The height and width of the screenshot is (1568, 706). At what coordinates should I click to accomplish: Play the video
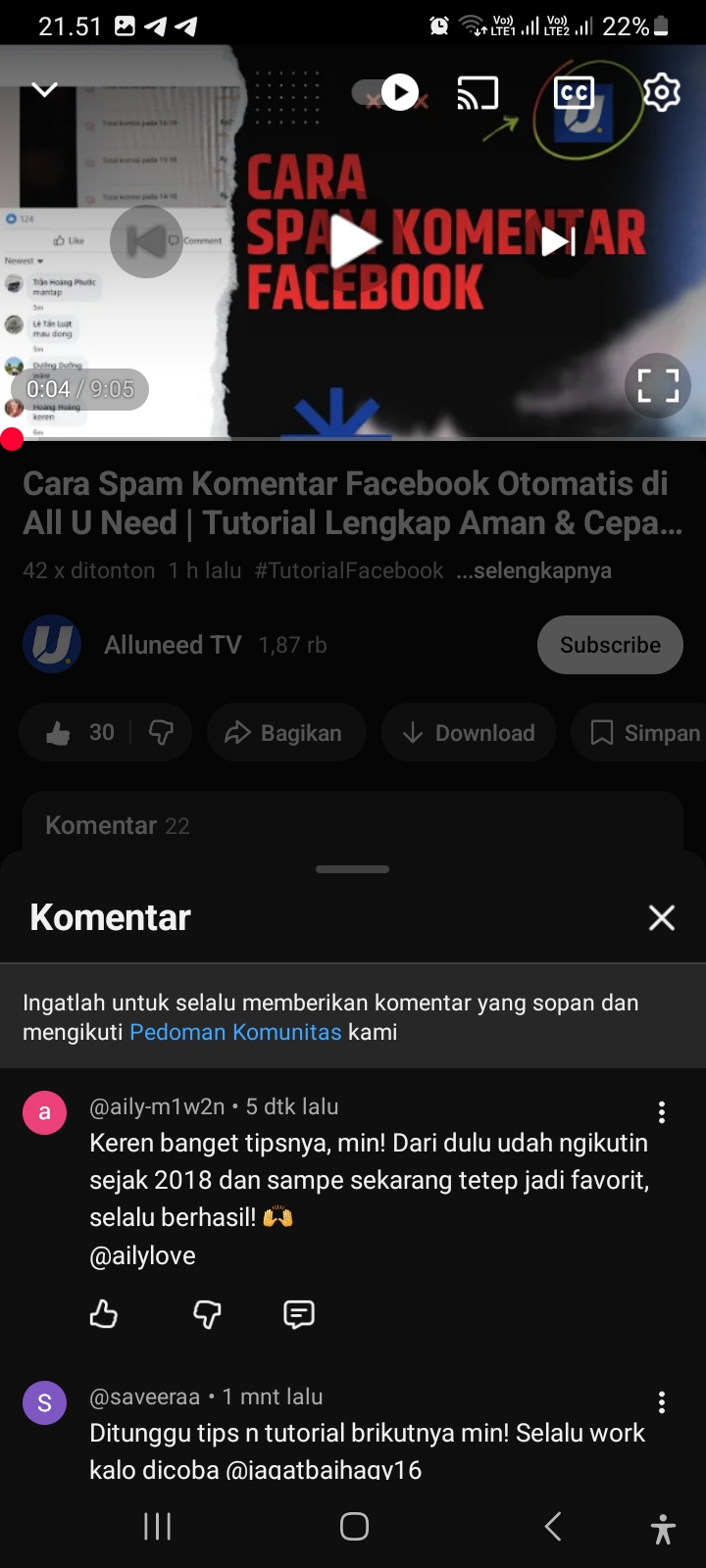(x=353, y=241)
